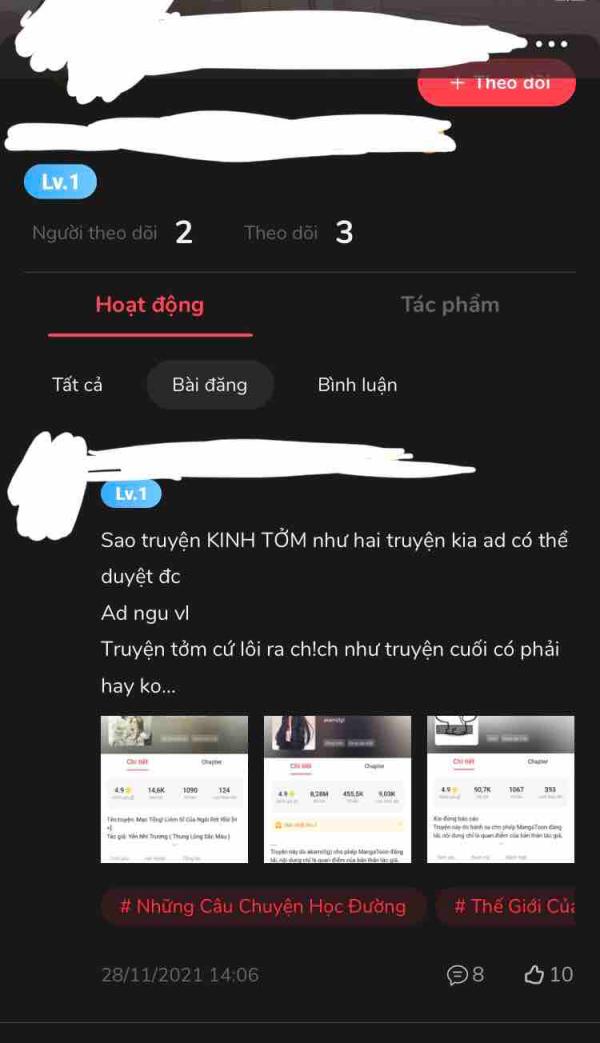
Task: Open the Thế Giới Của hashtag
Action: 506,906
